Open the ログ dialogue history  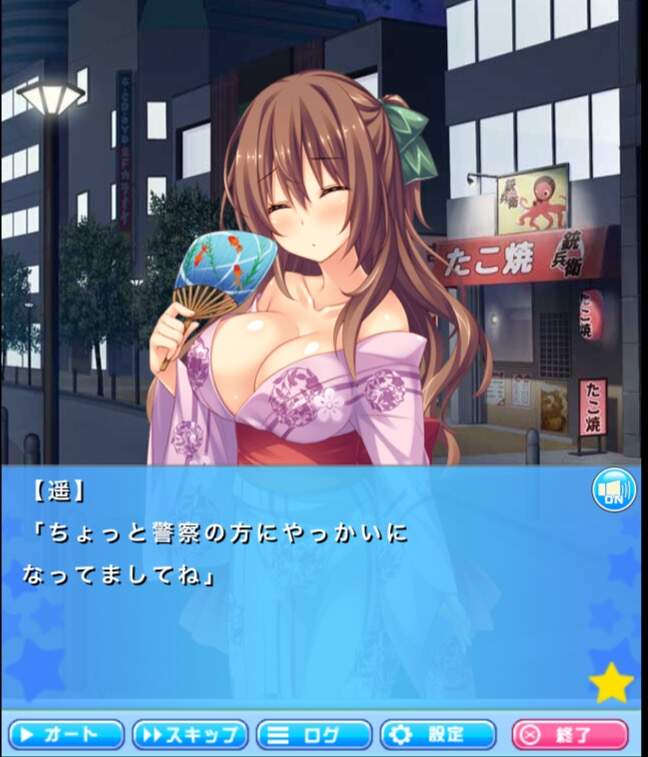(314, 735)
